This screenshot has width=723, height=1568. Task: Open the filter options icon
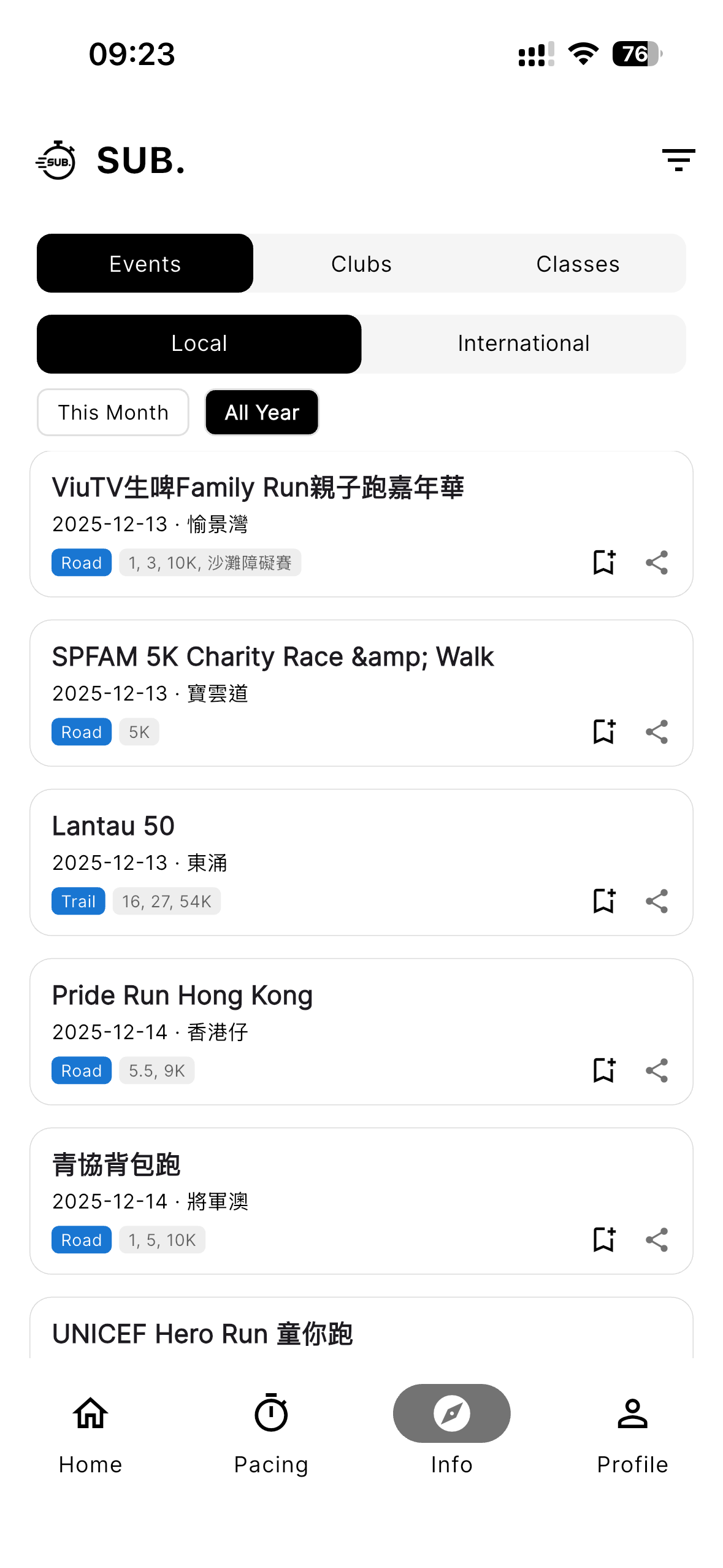point(679,160)
